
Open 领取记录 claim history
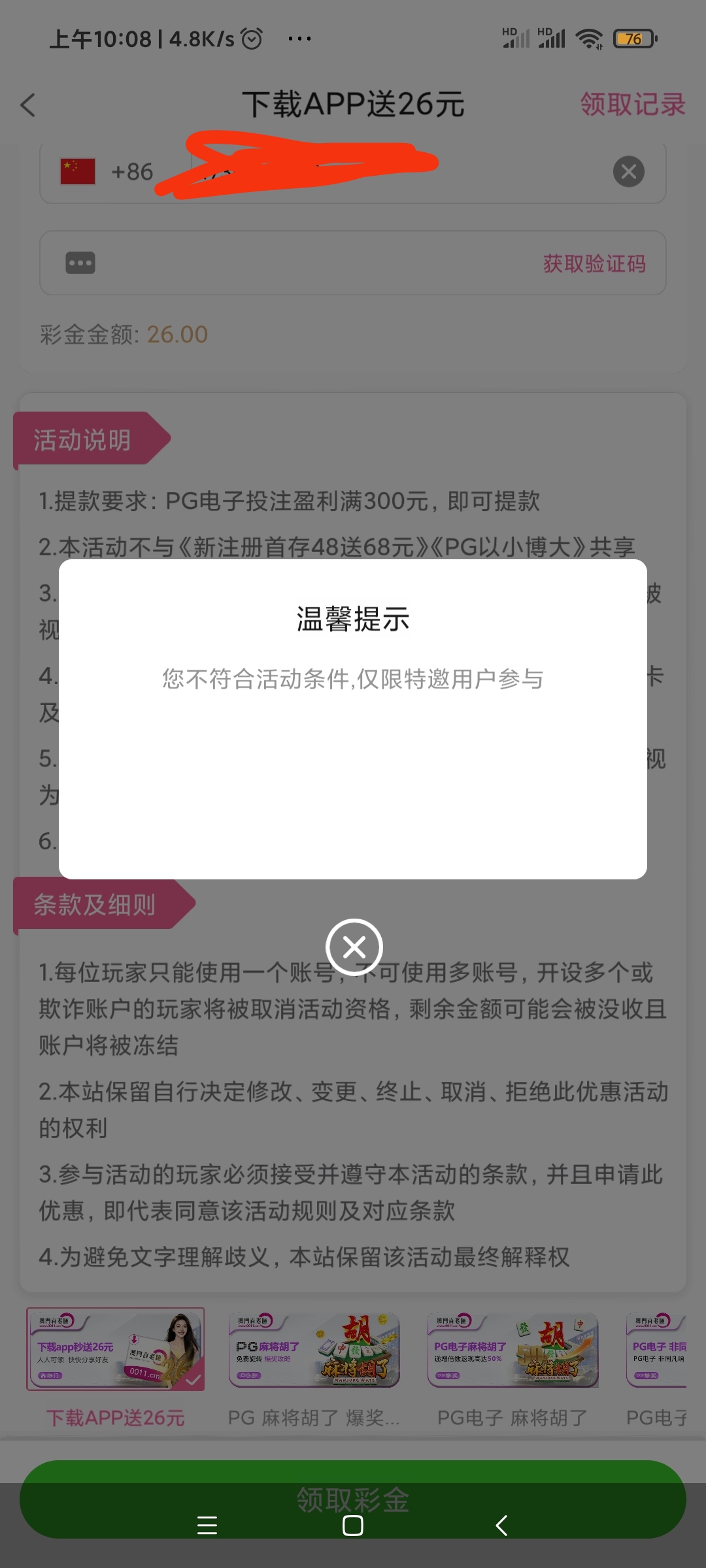632,105
